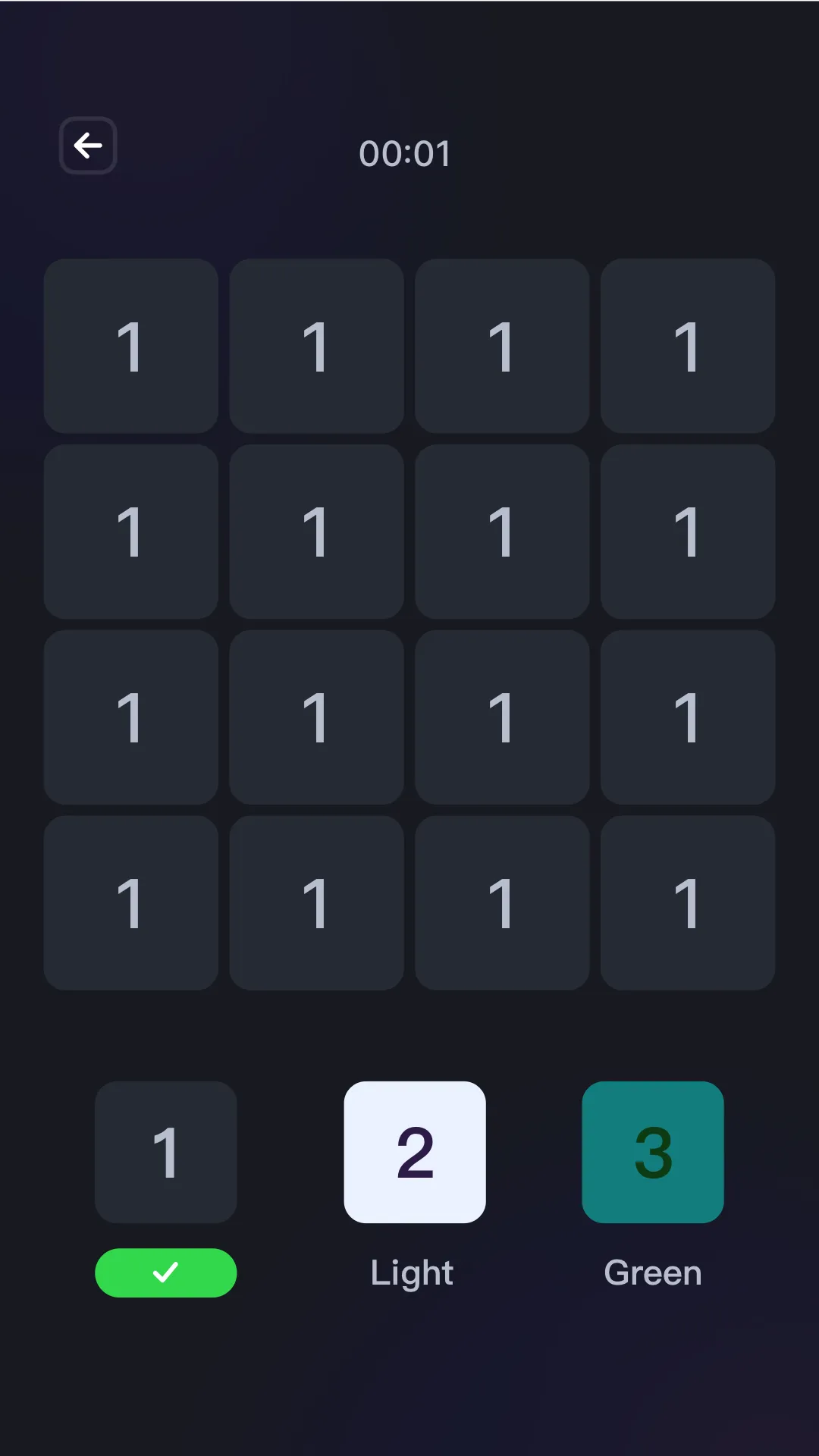Screen dimensions: 819x1456
Task: Select the third tile in row three
Action: point(501,717)
